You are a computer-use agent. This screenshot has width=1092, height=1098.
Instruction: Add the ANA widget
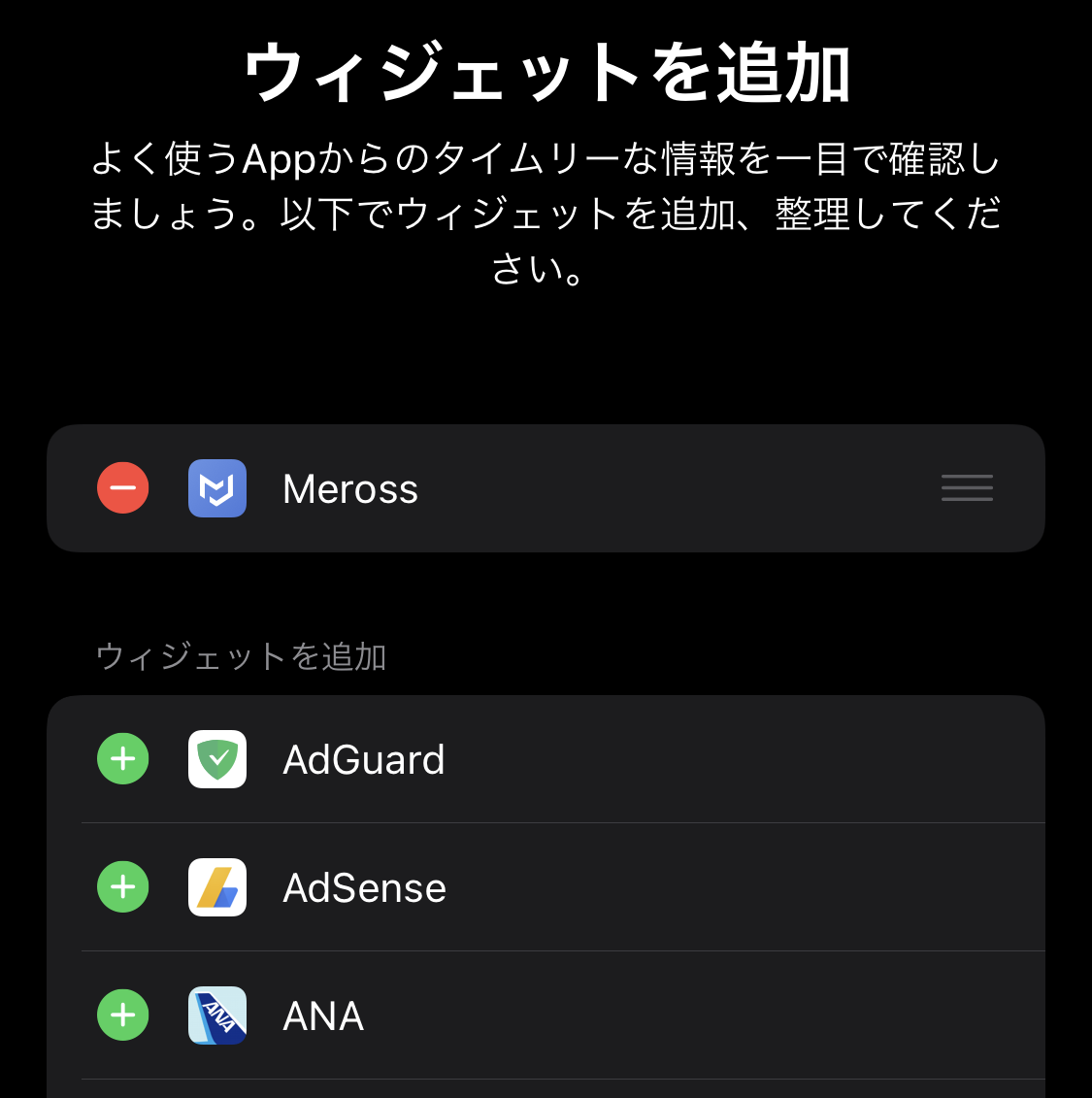123,1015
